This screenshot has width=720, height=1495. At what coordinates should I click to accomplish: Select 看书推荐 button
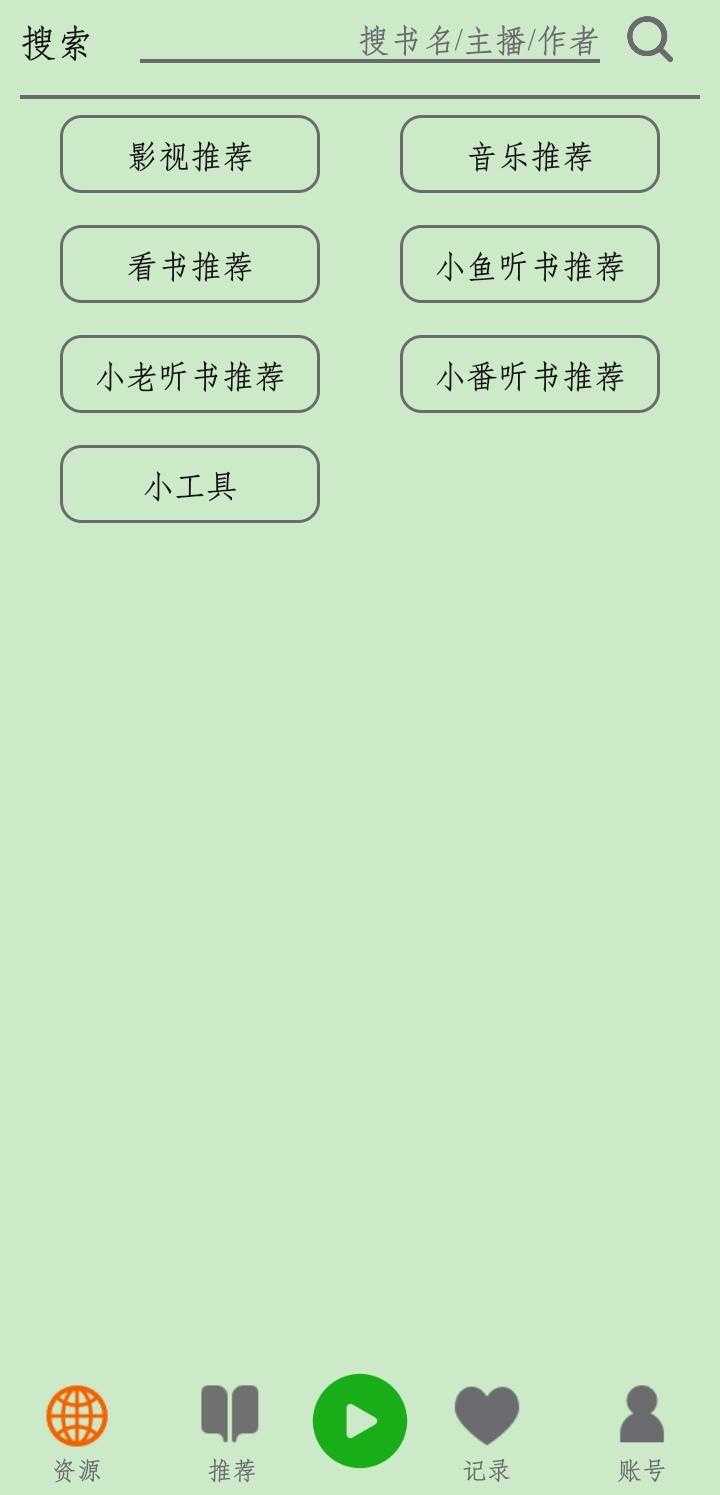pos(190,264)
